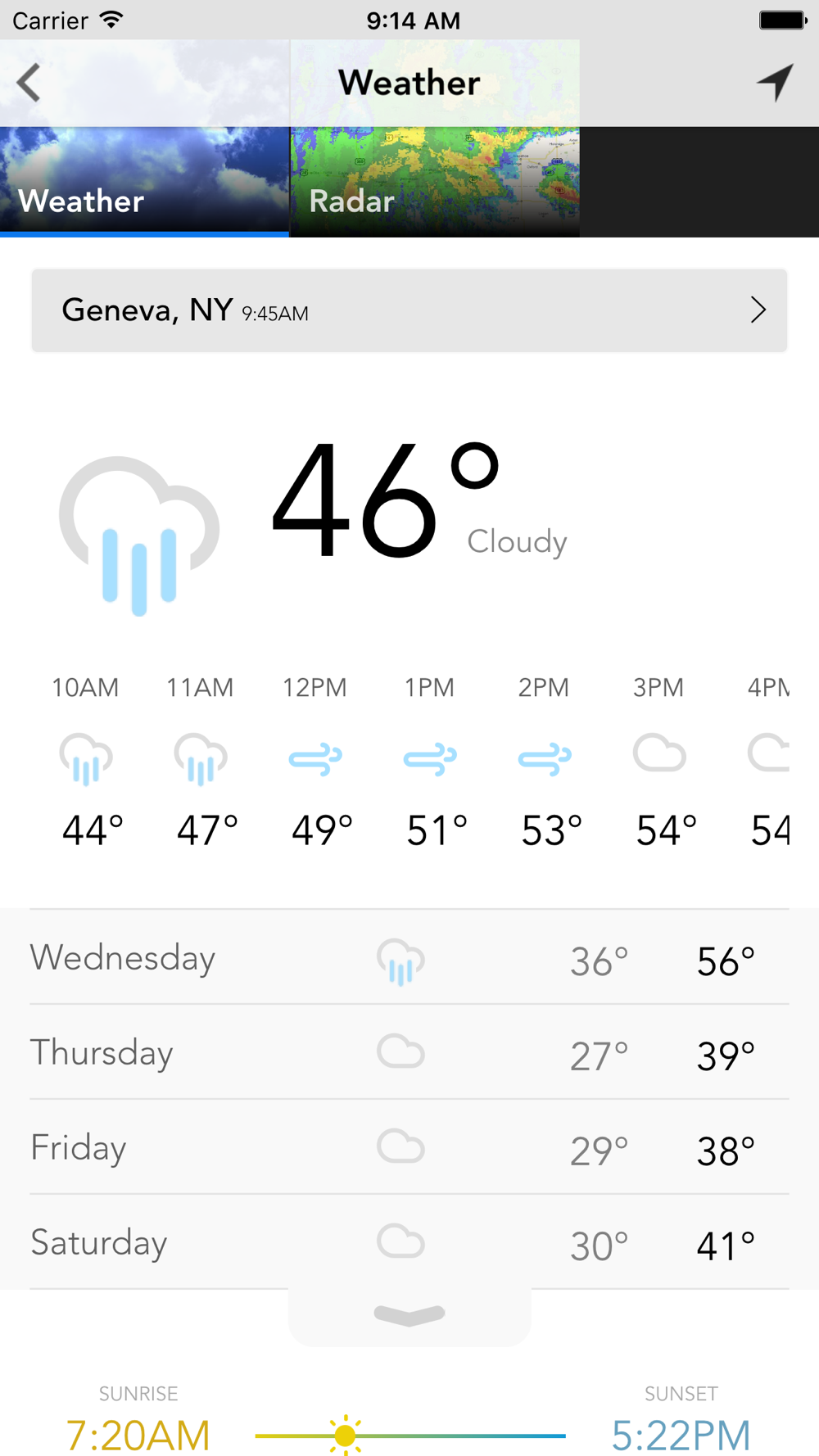Image resolution: width=819 pixels, height=1456 pixels.
Task: Go back using the back arrow
Action: point(29,83)
